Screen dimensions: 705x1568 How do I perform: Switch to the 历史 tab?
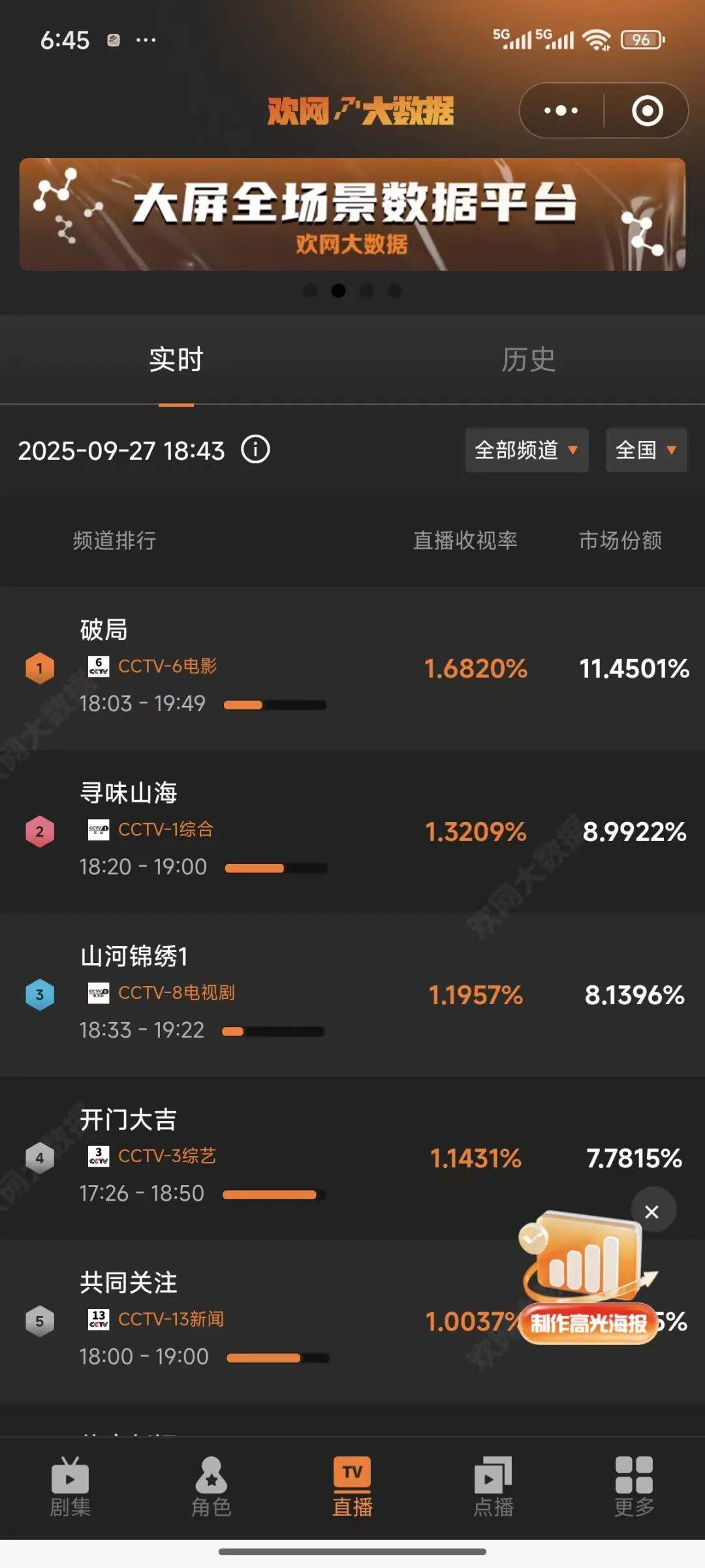pos(528,360)
